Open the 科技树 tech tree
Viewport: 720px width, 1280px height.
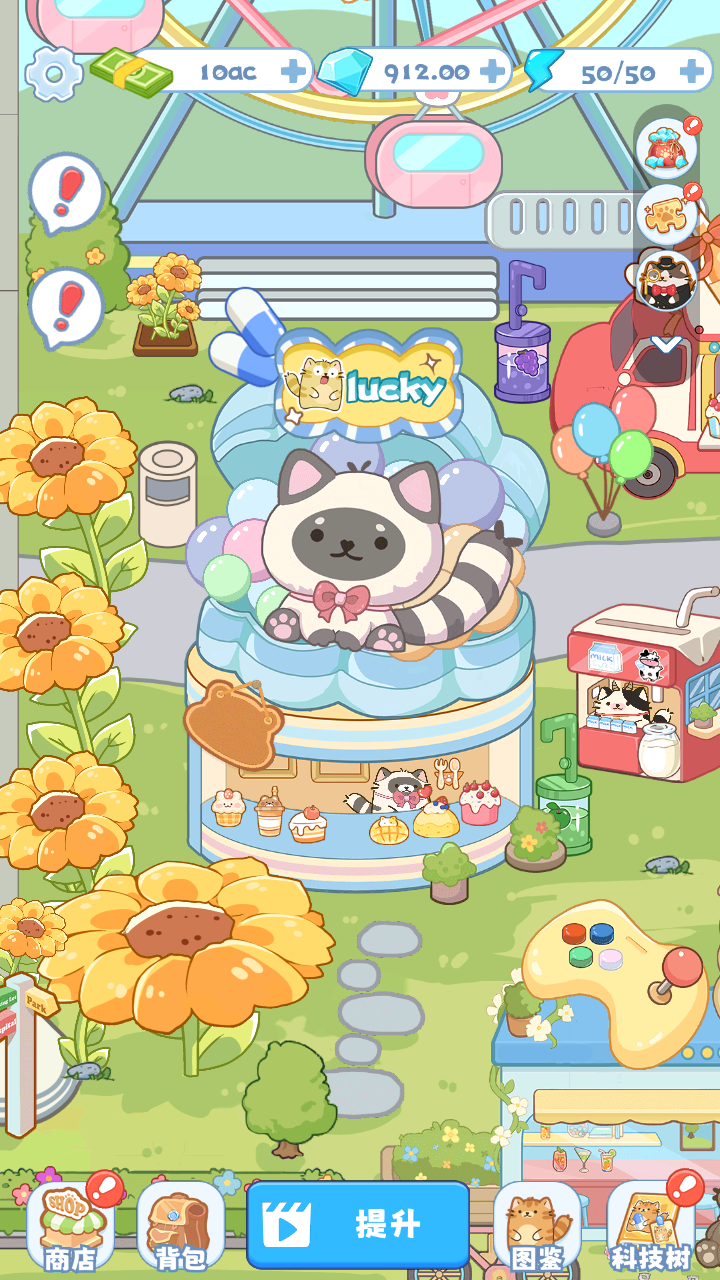click(x=650, y=1227)
